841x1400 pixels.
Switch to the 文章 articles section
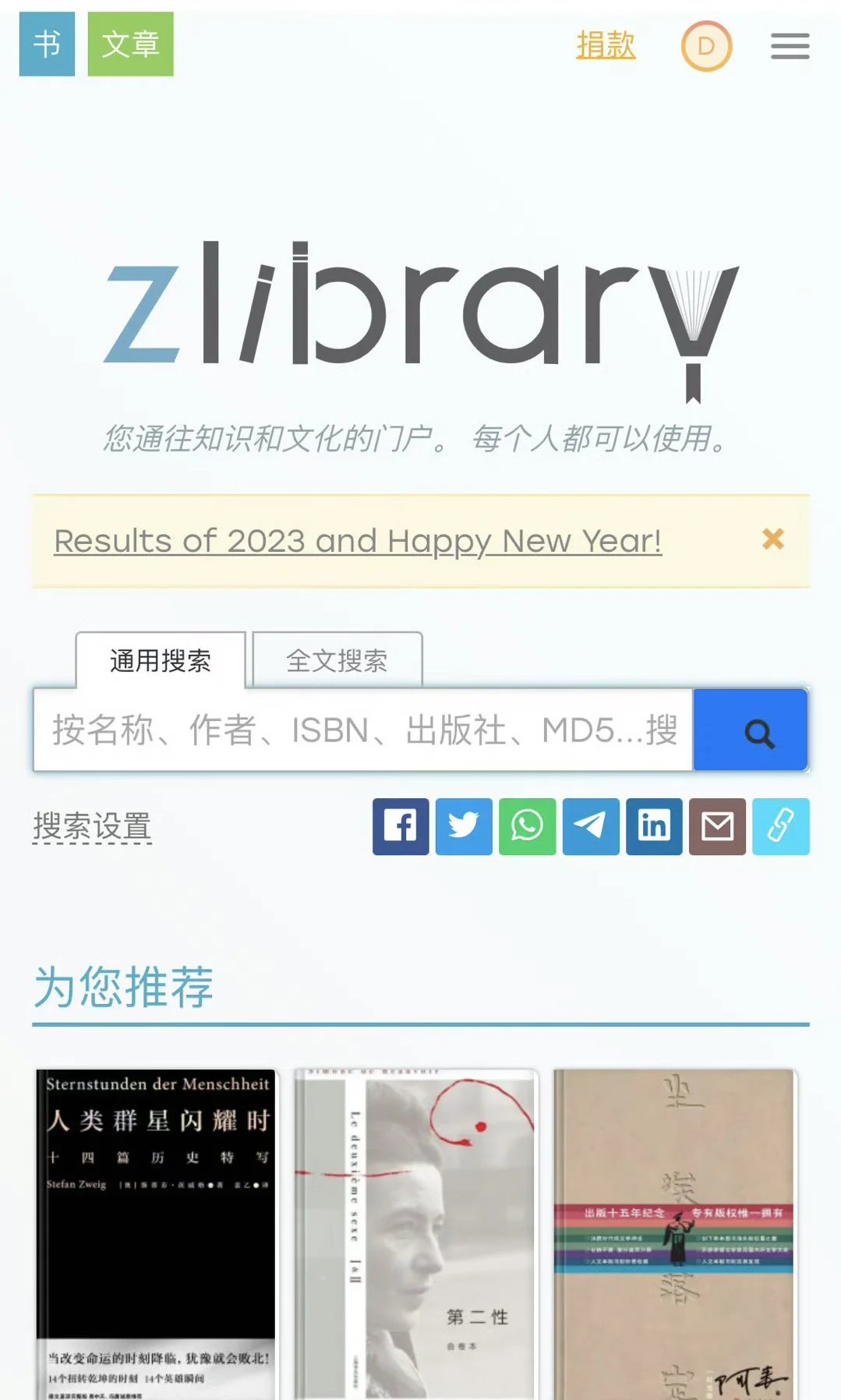pyautogui.click(x=130, y=44)
